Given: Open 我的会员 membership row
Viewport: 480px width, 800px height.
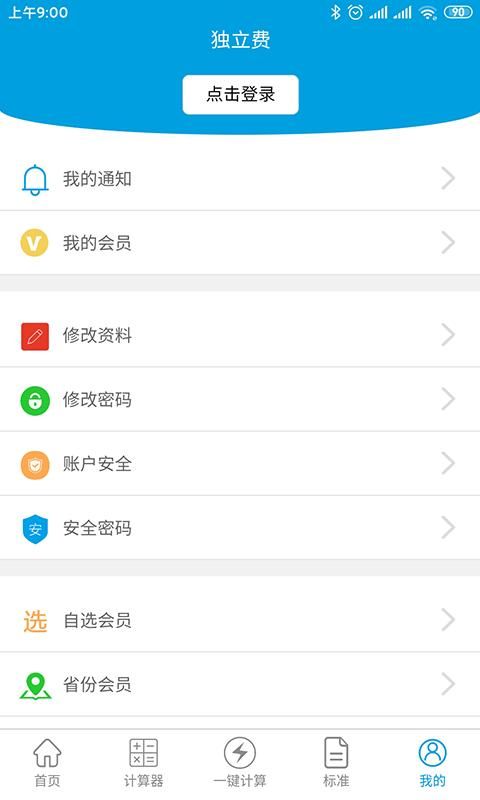Looking at the screenshot, I should pos(240,243).
